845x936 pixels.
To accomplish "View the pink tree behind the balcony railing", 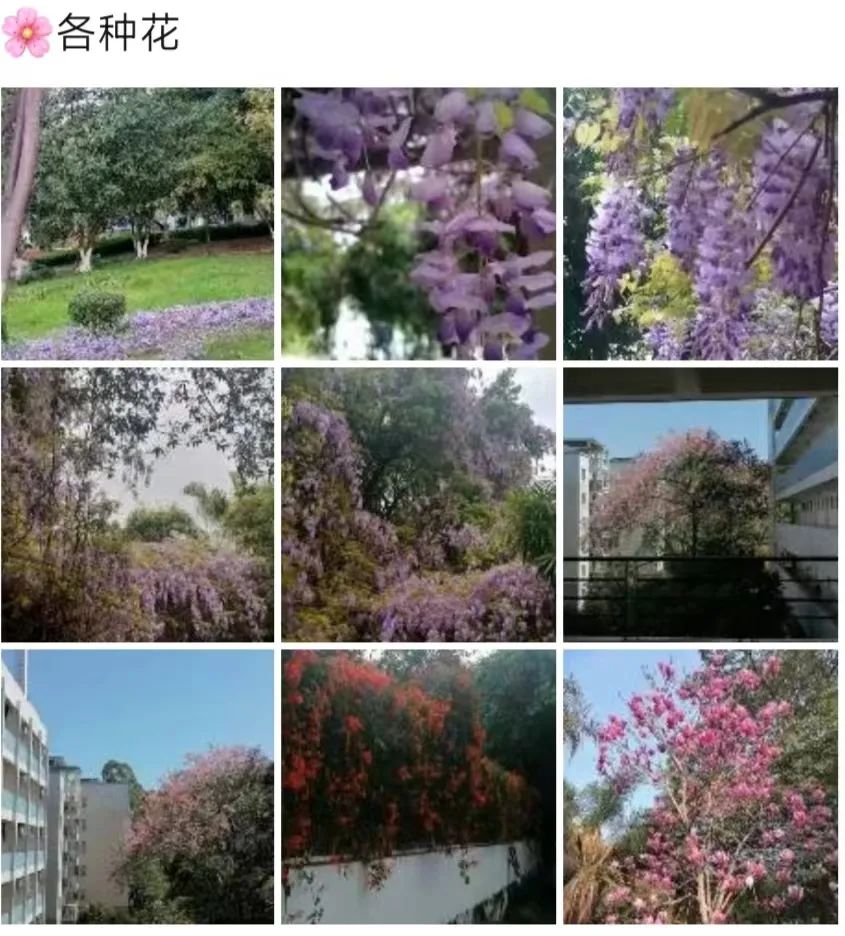I will [x=700, y=505].
